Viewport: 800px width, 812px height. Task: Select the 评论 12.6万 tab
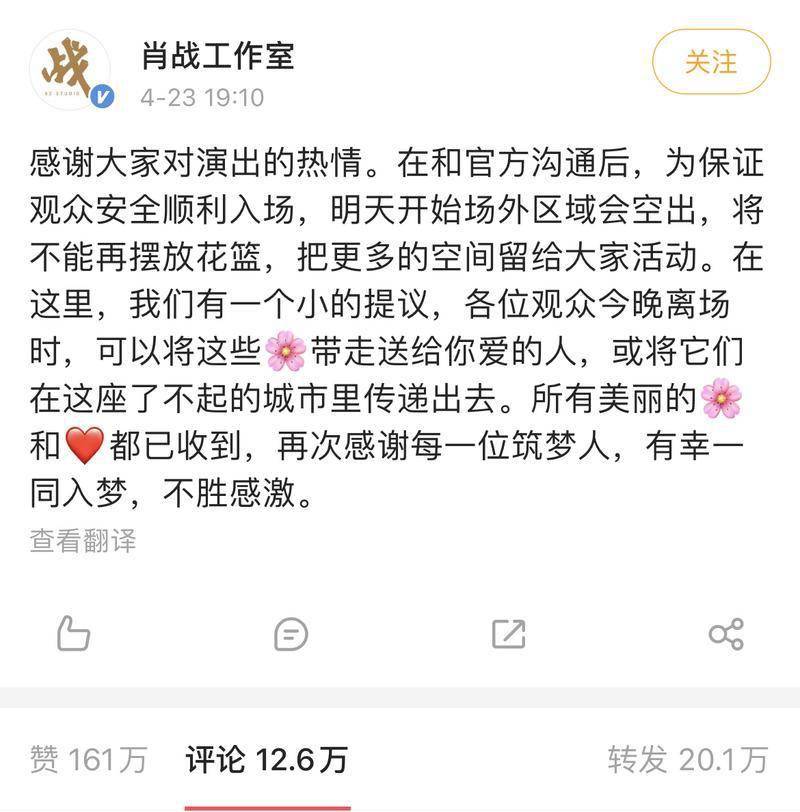click(267, 759)
